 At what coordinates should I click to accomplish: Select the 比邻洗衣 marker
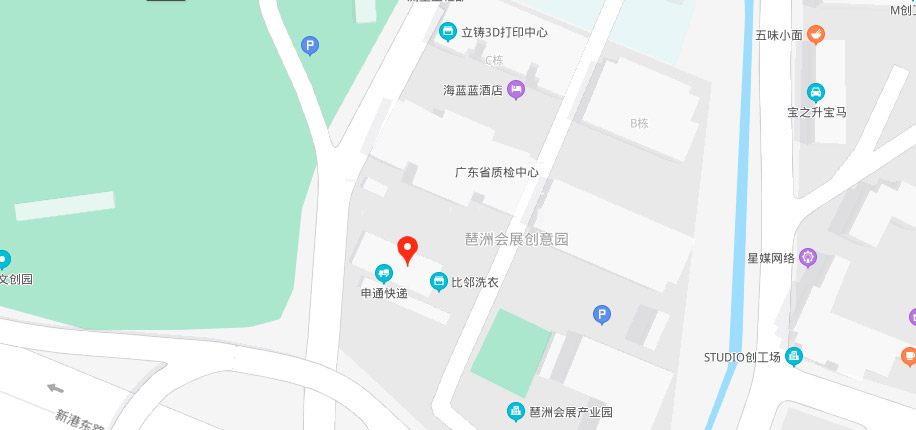(x=438, y=282)
